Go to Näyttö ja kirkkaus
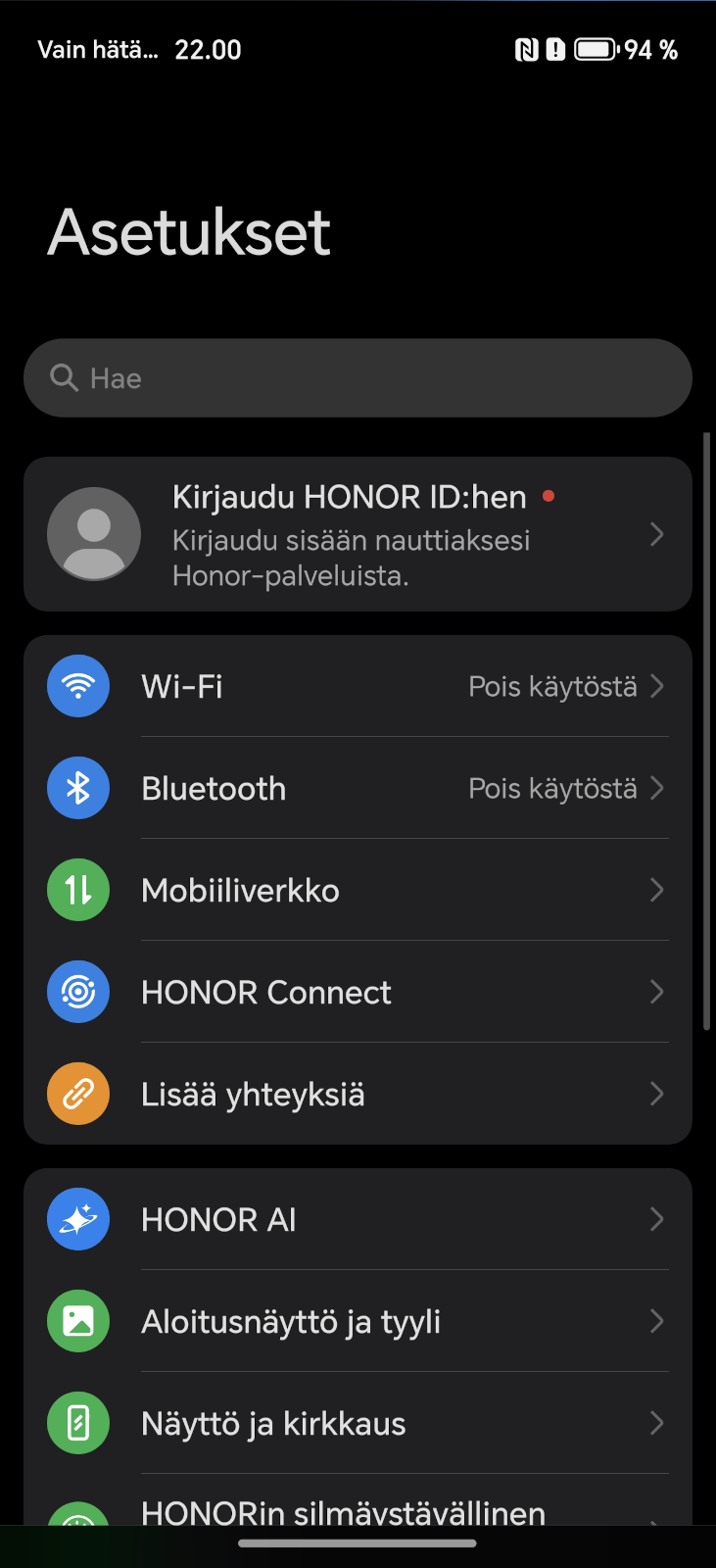This screenshot has height=1568, width=716. tap(358, 1423)
